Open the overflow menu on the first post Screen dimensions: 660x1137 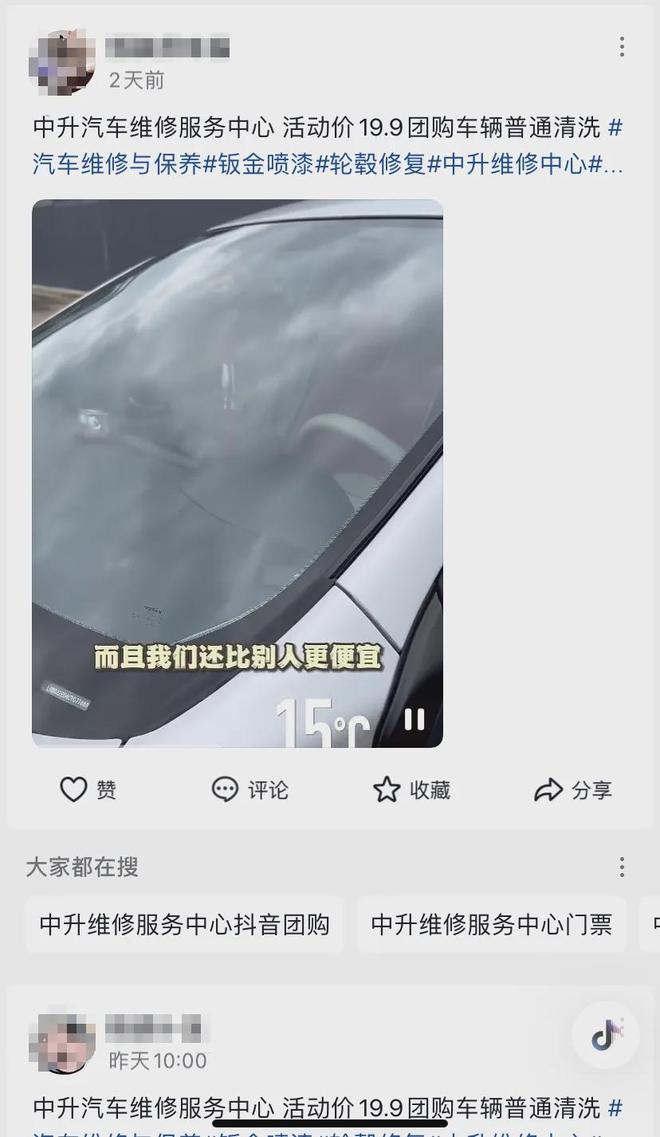[621, 47]
